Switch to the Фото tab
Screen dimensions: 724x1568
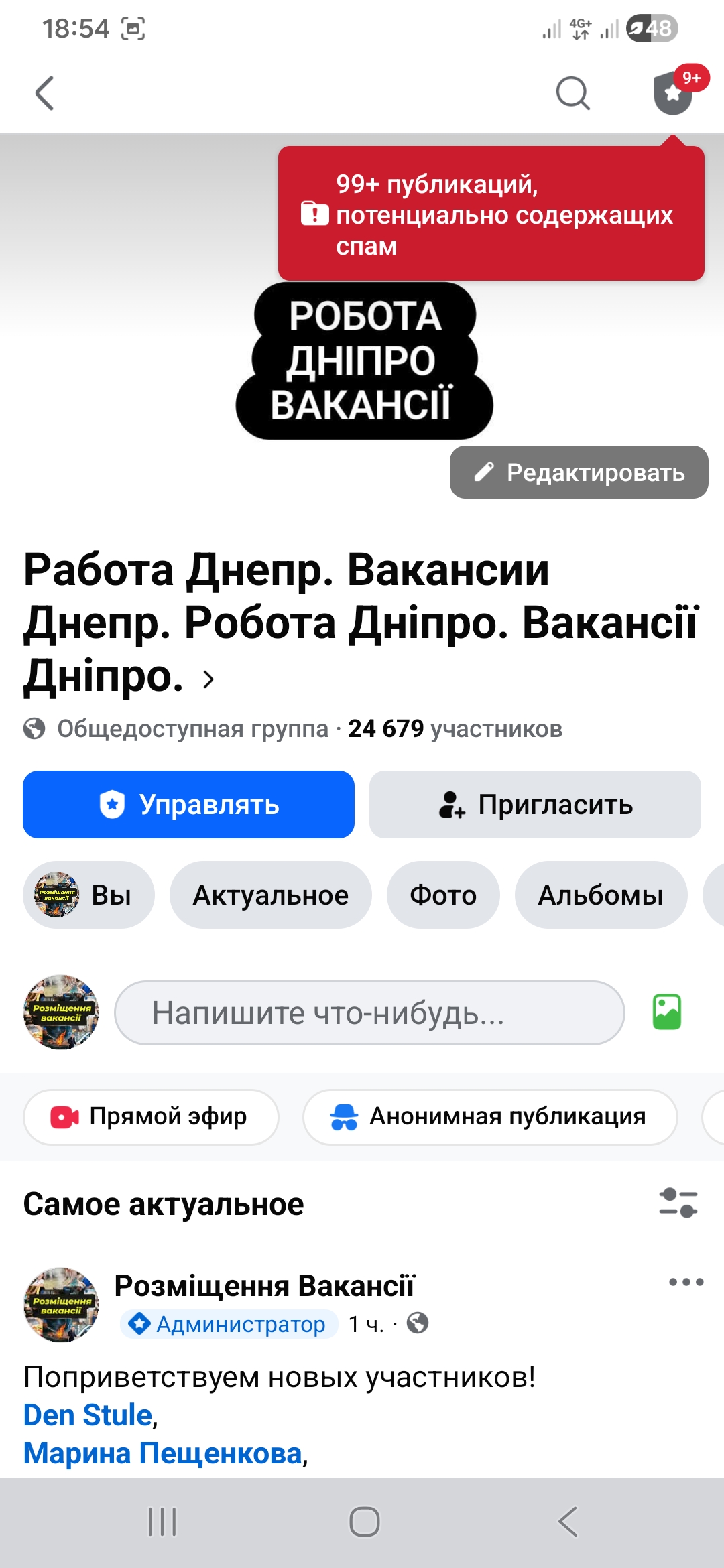[444, 895]
